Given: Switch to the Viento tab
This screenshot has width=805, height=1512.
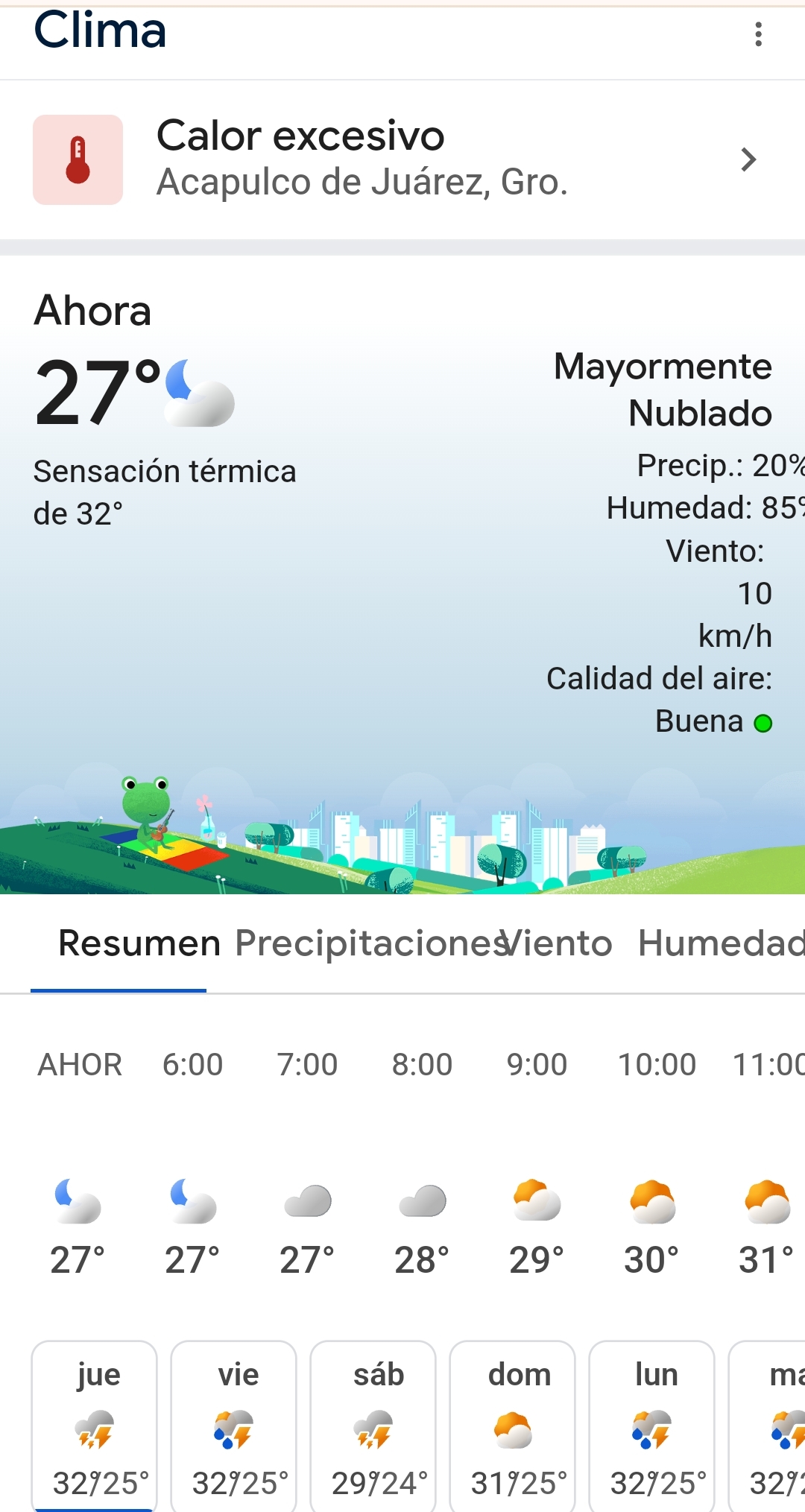Looking at the screenshot, I should pyautogui.click(x=561, y=943).
